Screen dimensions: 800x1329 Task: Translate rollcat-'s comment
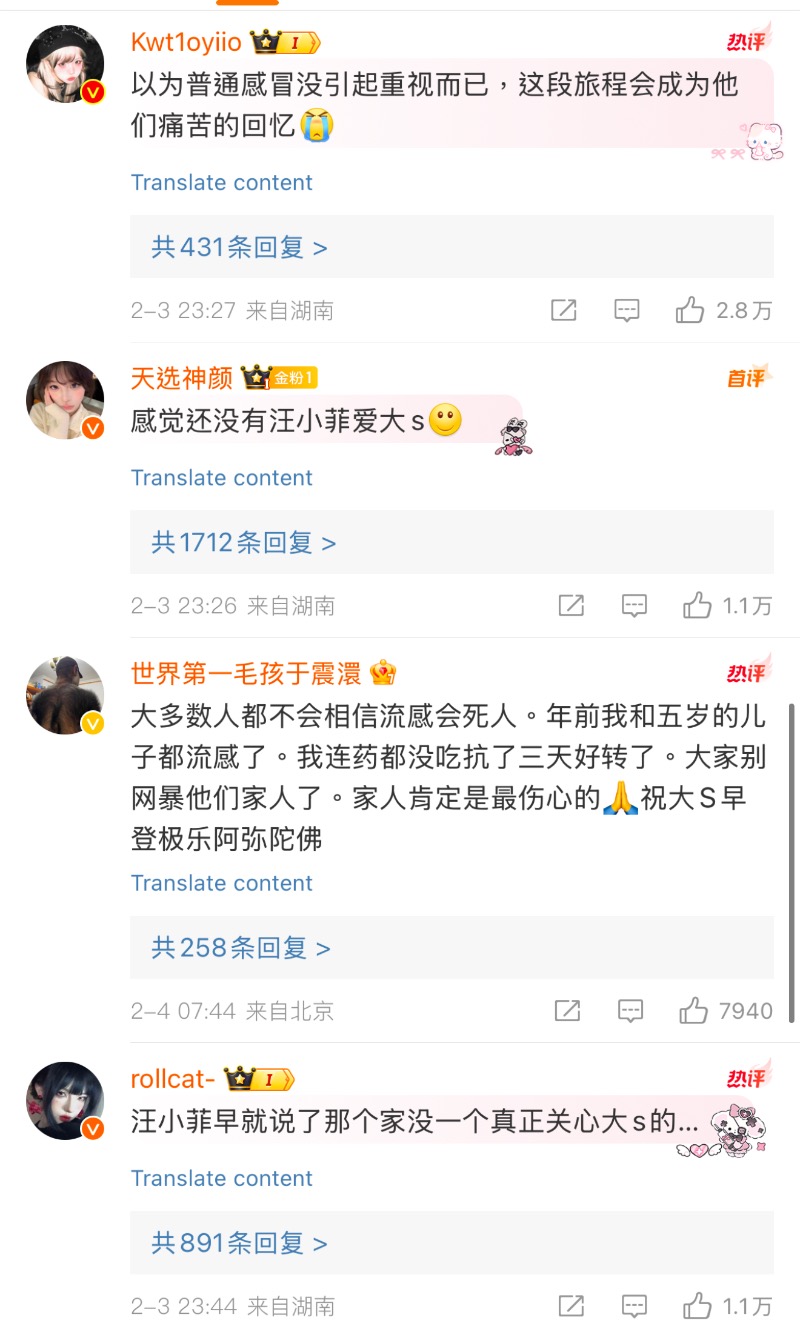221,1178
